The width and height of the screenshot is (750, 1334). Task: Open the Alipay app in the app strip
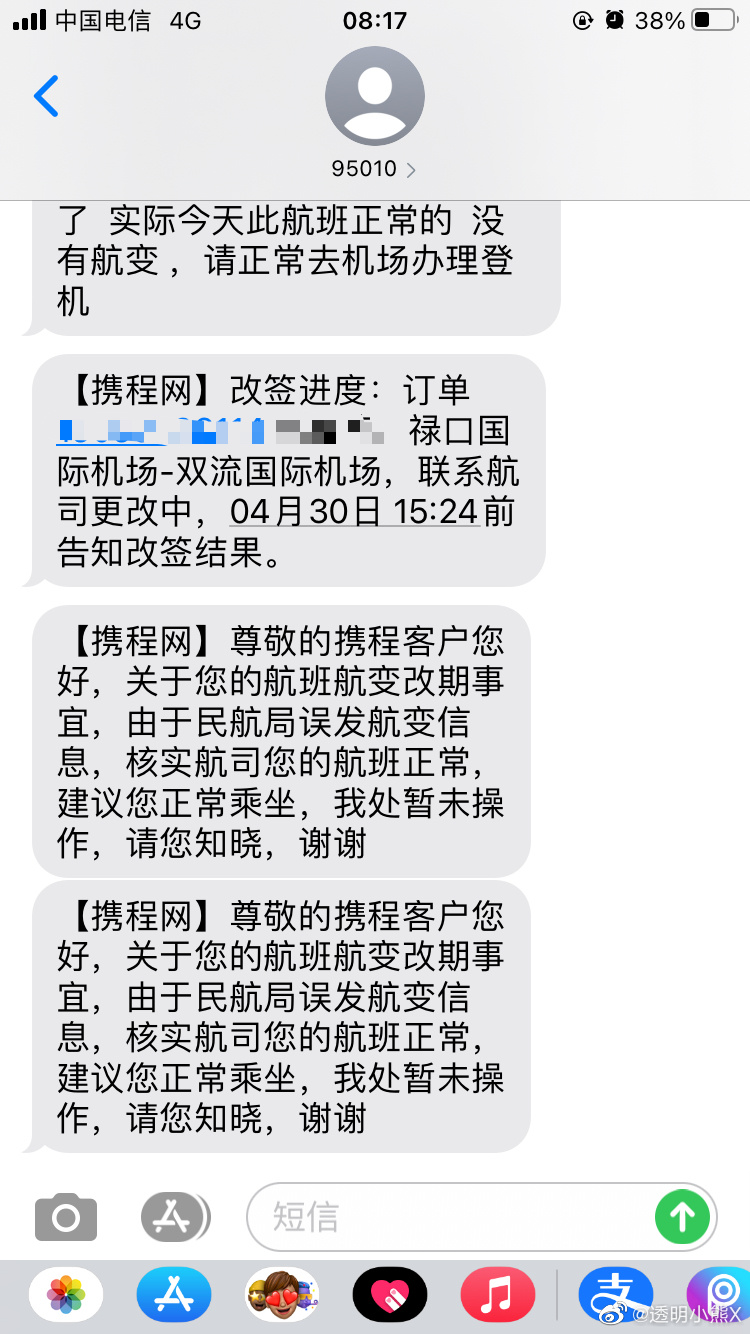[x=615, y=1293]
